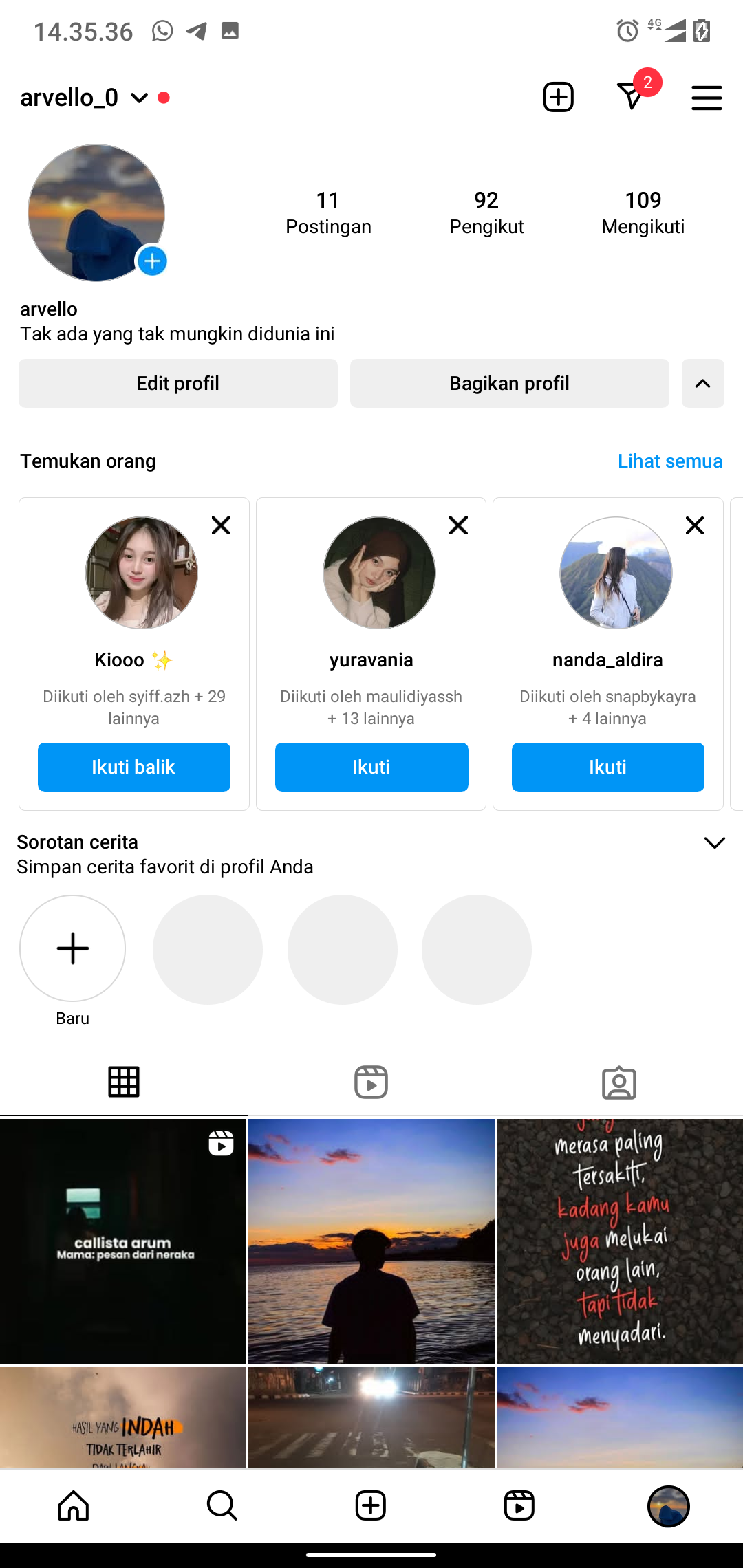Open the callista arum reel post
The height and width of the screenshot is (1568, 743).
(x=122, y=1241)
